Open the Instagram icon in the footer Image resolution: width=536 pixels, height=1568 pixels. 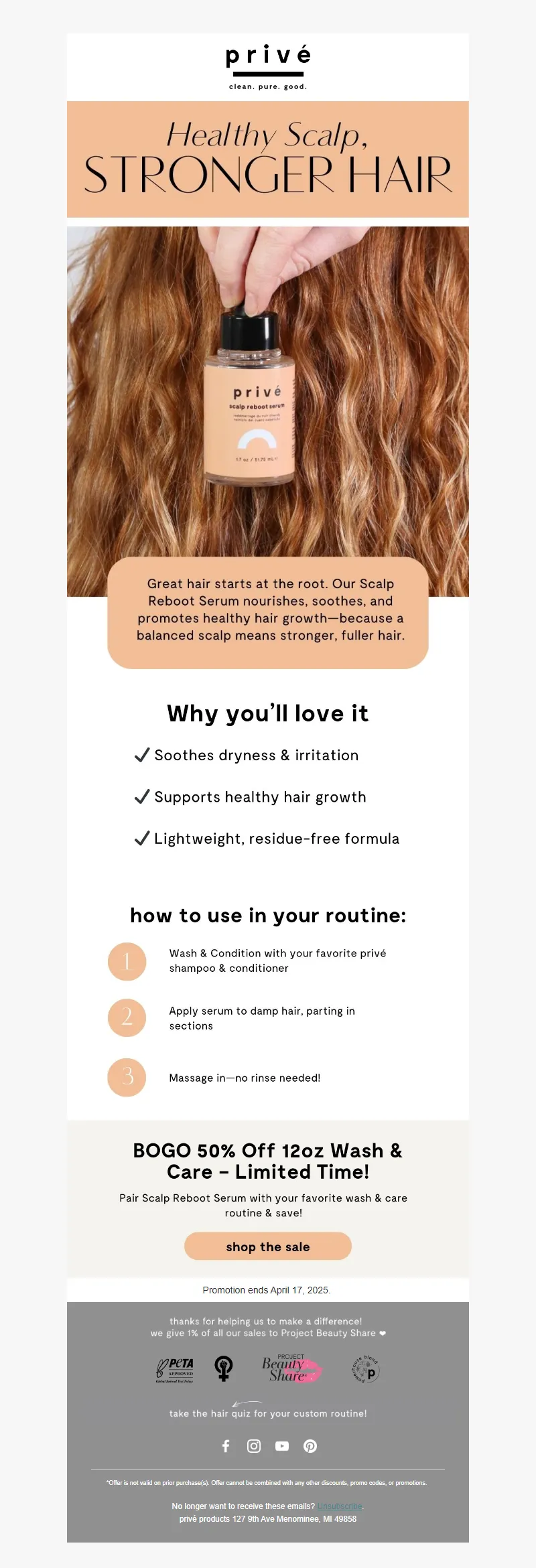[254, 1446]
